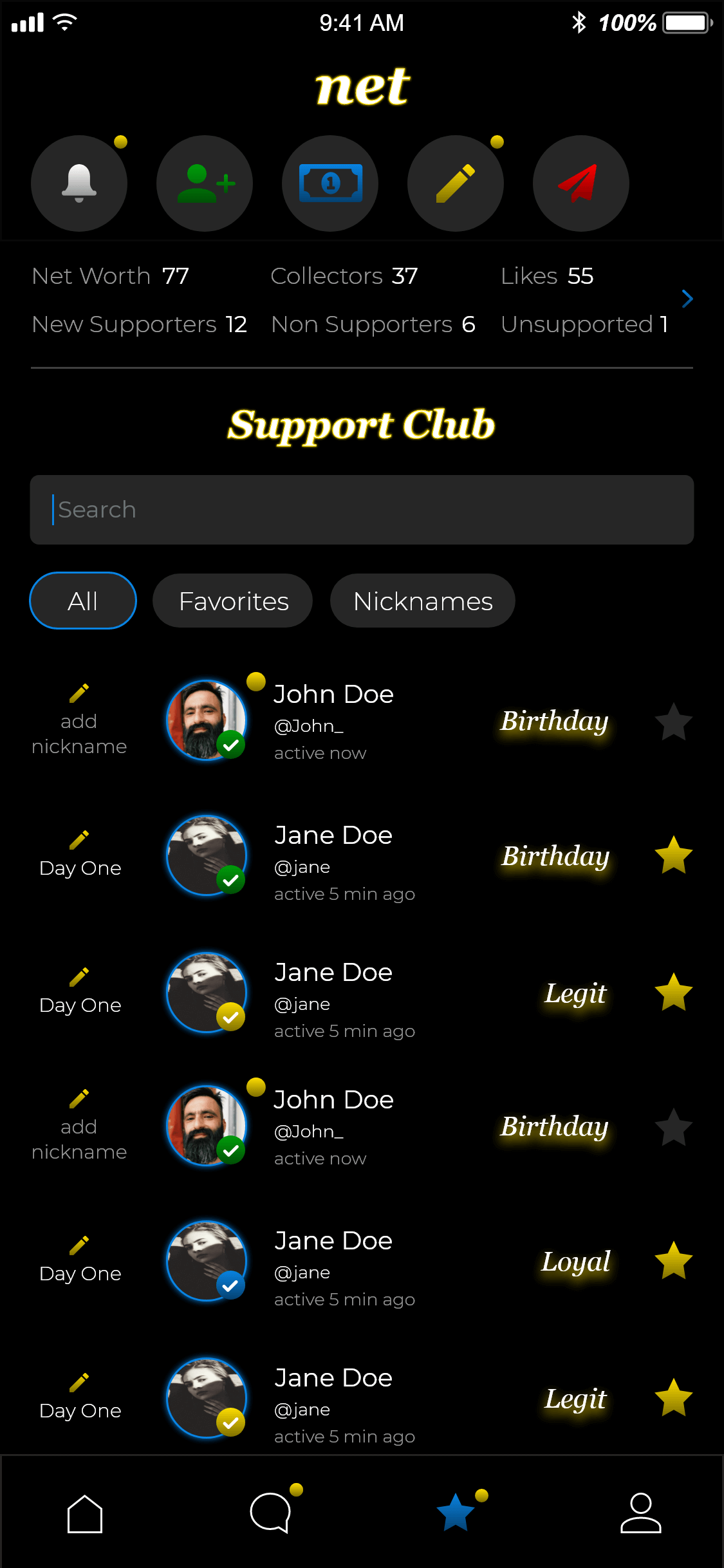Open the profile tab
The width and height of the screenshot is (724, 1568).
(x=640, y=1513)
